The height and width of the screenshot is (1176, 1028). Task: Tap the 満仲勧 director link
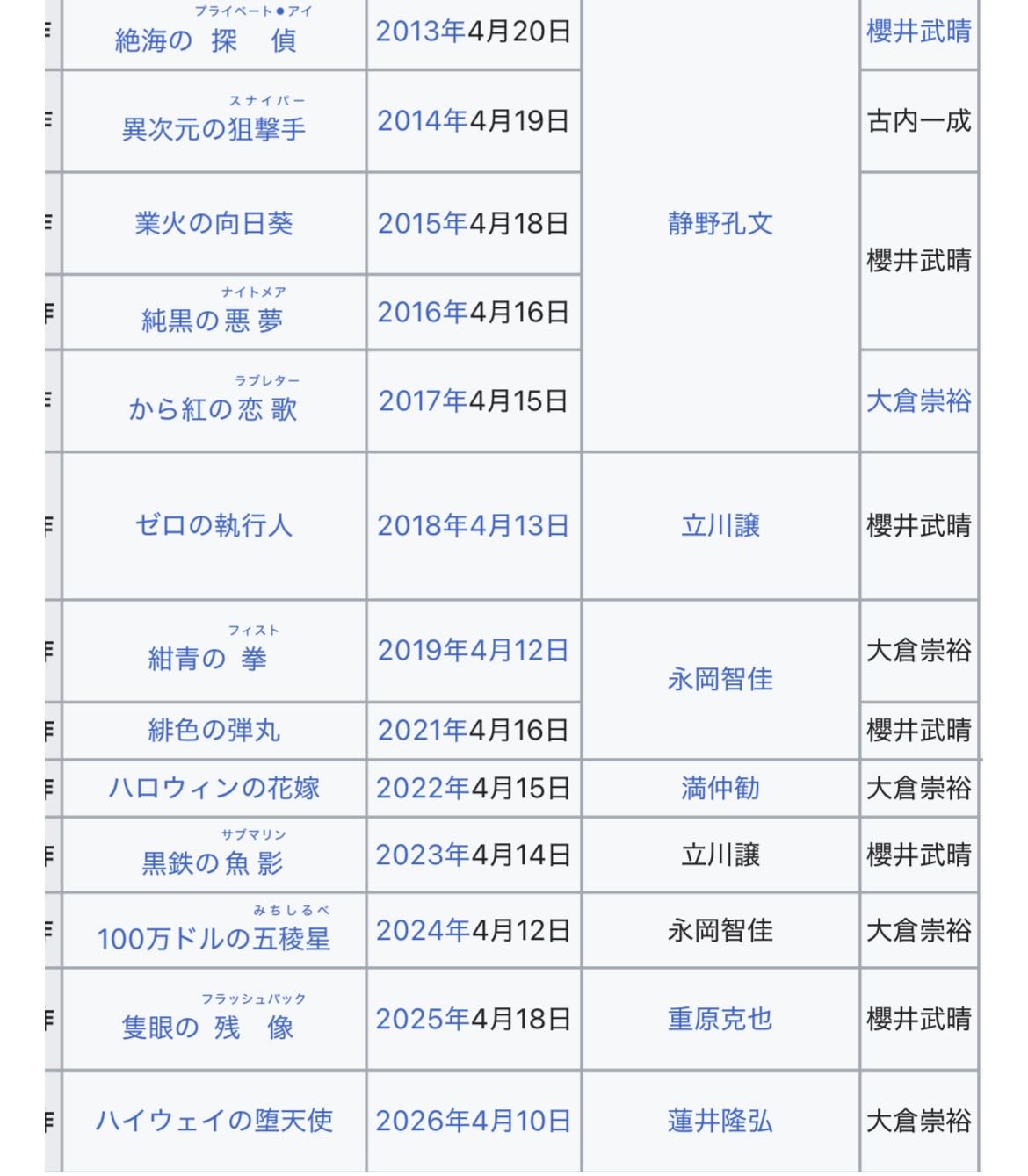(720, 788)
